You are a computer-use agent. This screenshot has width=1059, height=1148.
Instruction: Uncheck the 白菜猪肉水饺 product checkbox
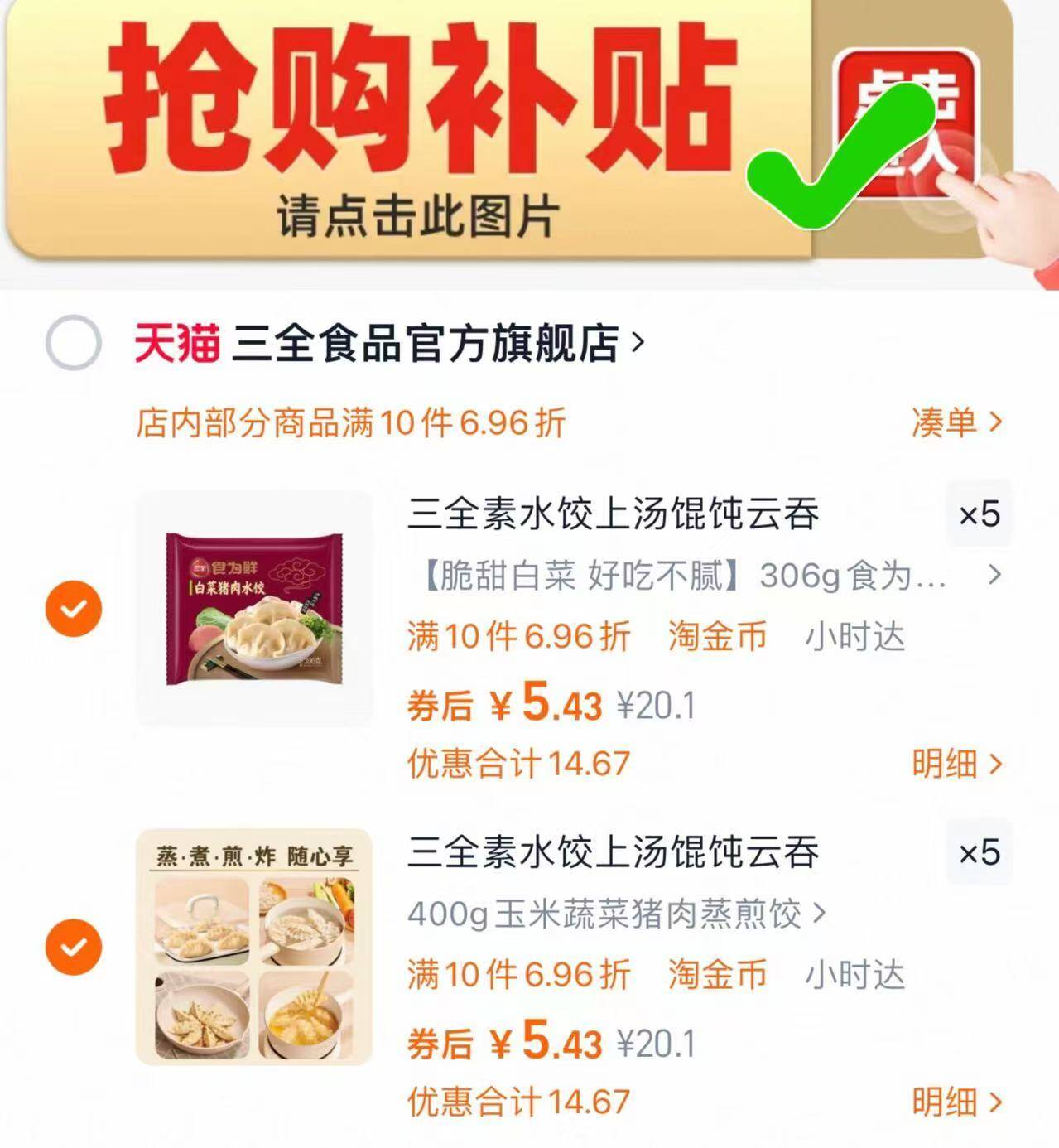pos(75,605)
